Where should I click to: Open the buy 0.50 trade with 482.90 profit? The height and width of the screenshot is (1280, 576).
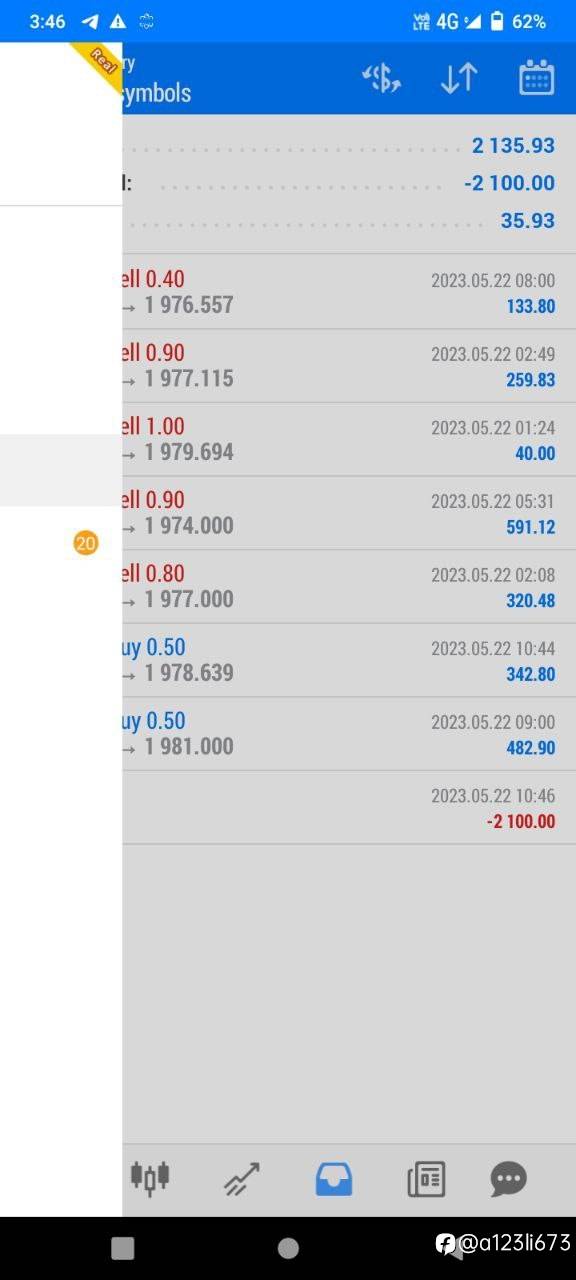pyautogui.click(x=349, y=734)
